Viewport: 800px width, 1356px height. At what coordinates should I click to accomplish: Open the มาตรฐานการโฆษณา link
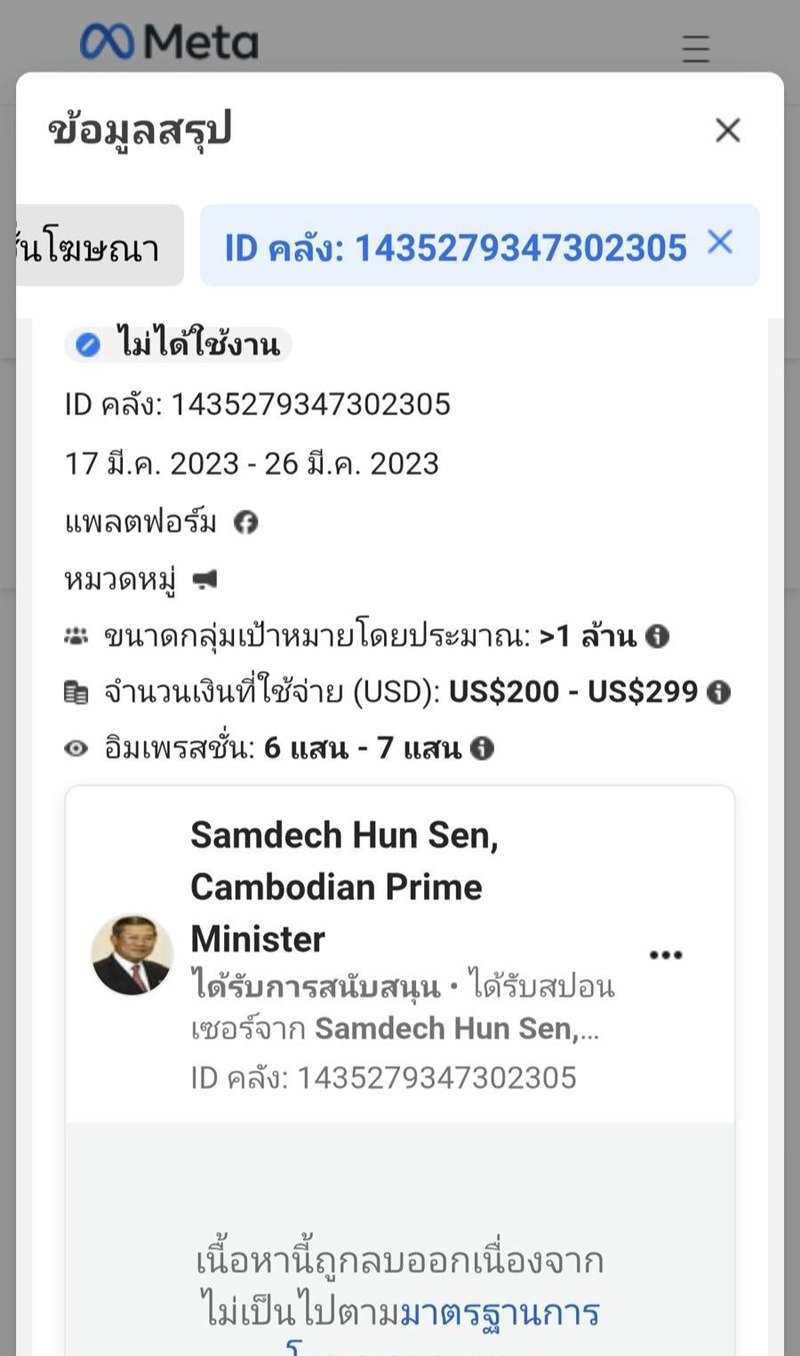click(x=500, y=1312)
